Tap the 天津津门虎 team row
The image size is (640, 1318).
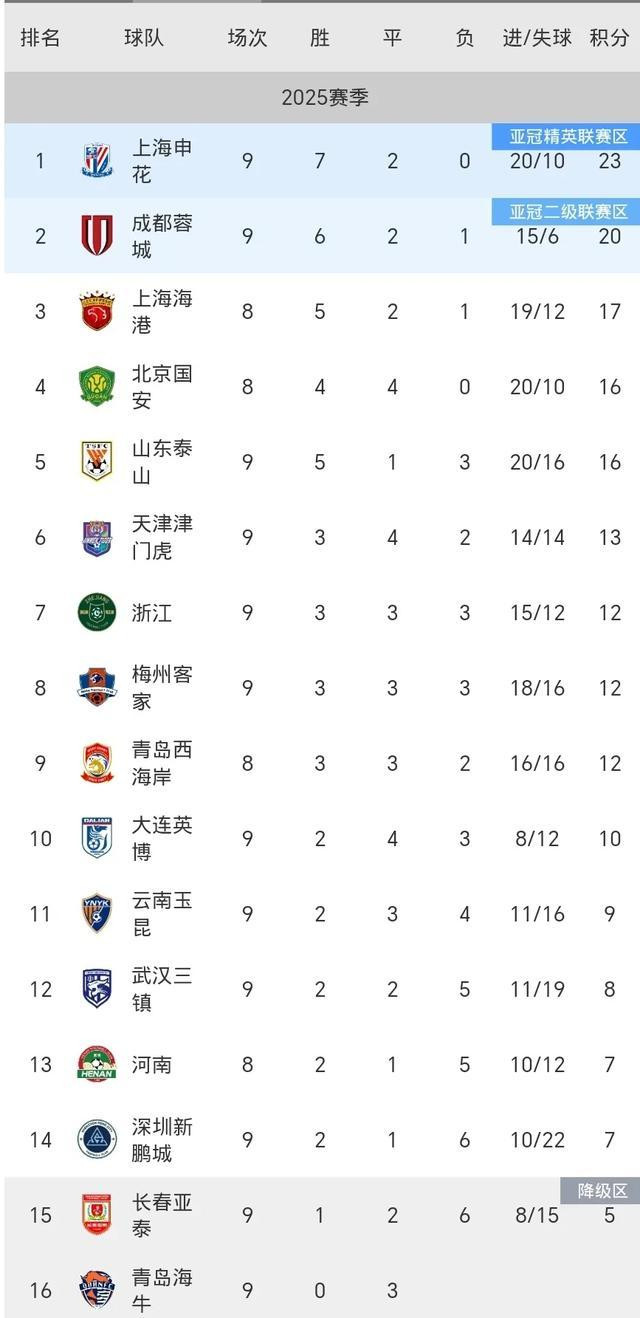pos(322,537)
